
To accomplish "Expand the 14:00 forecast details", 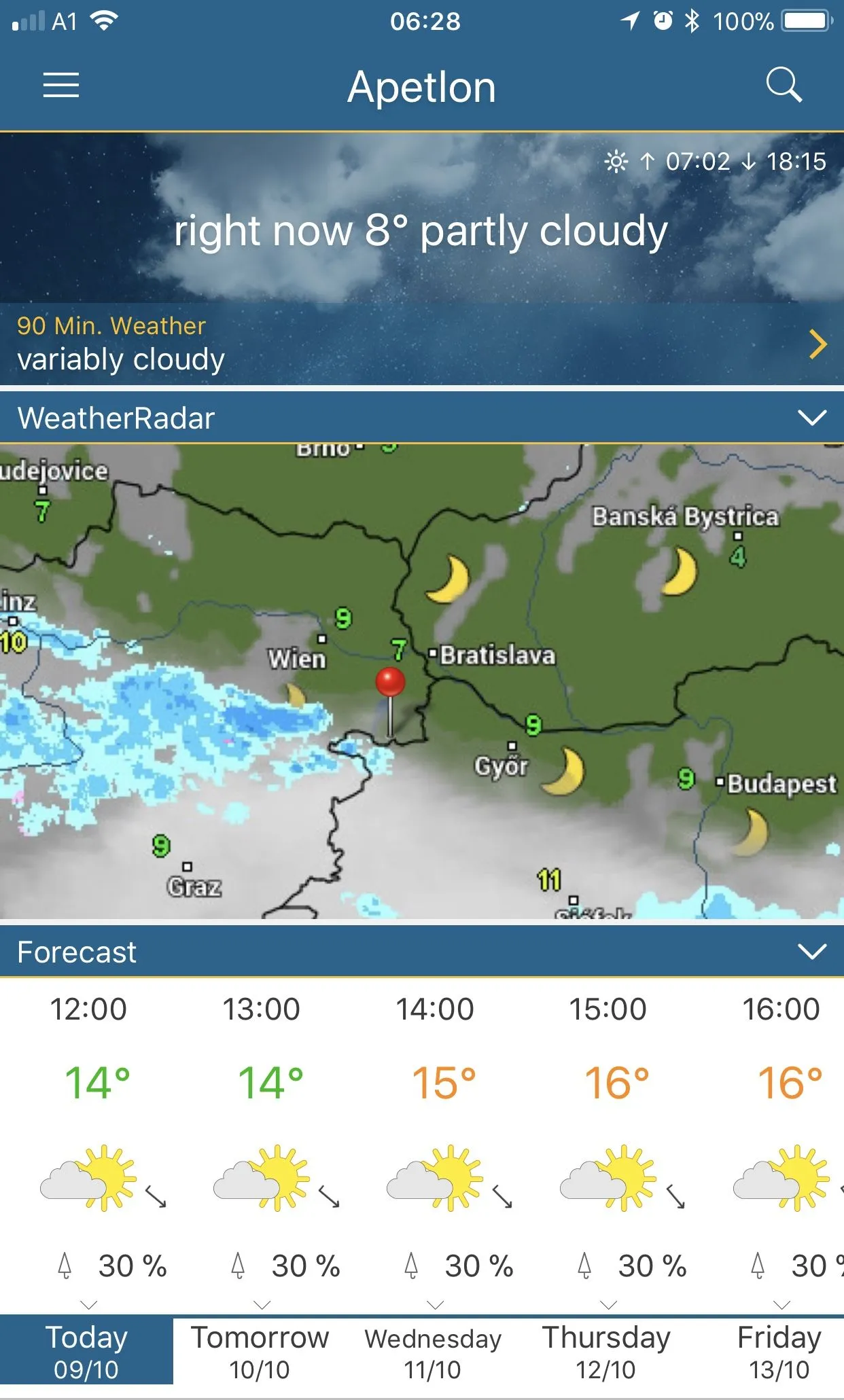I will coord(436,1304).
